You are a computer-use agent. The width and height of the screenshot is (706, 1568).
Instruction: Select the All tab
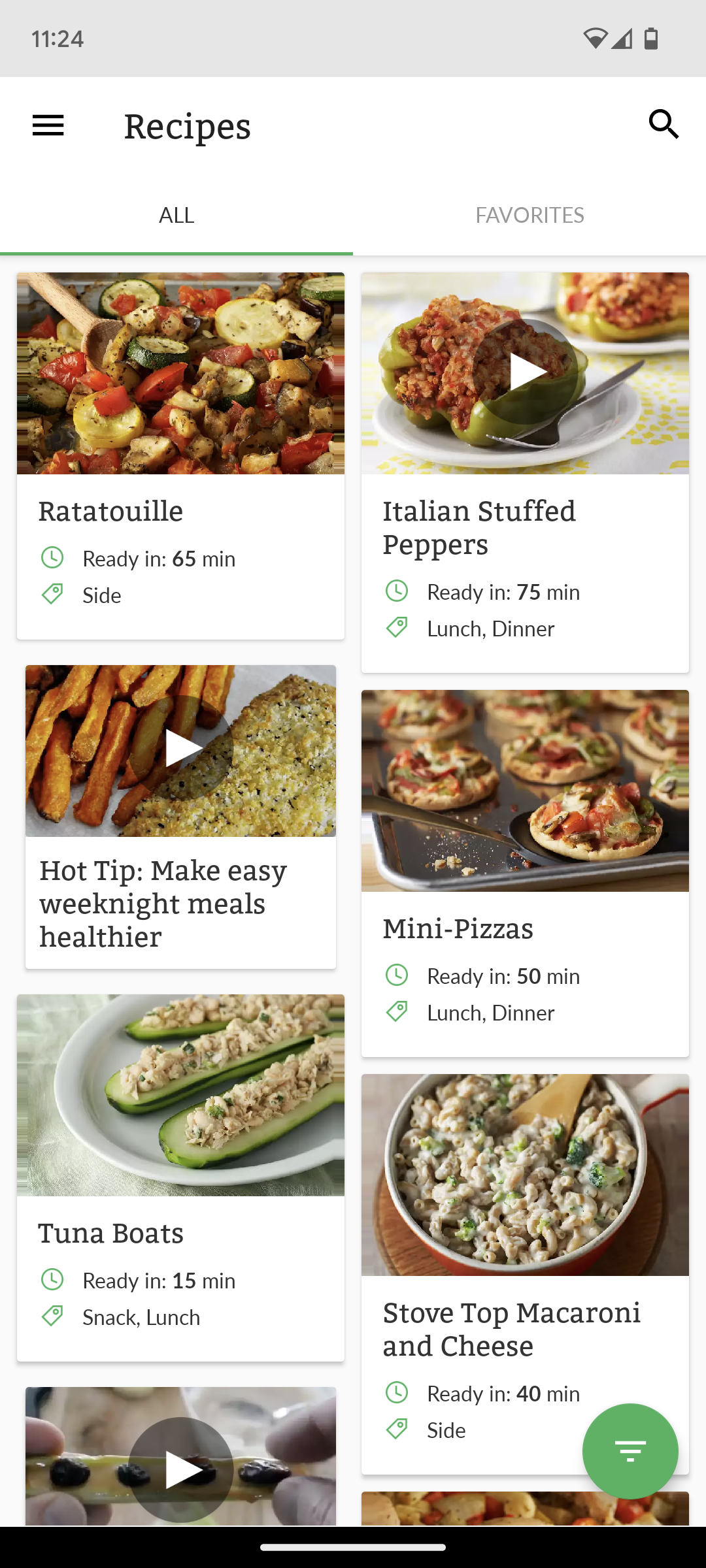(x=176, y=216)
